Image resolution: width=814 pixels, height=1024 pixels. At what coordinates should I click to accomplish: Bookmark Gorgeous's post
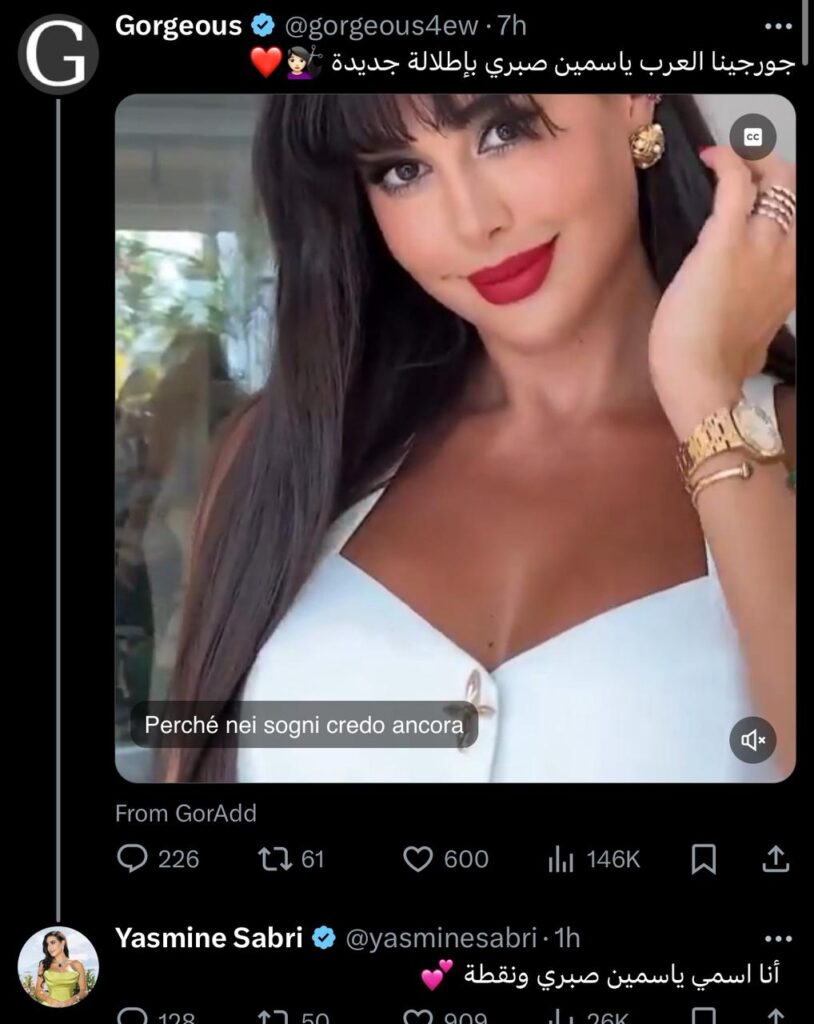coord(704,859)
